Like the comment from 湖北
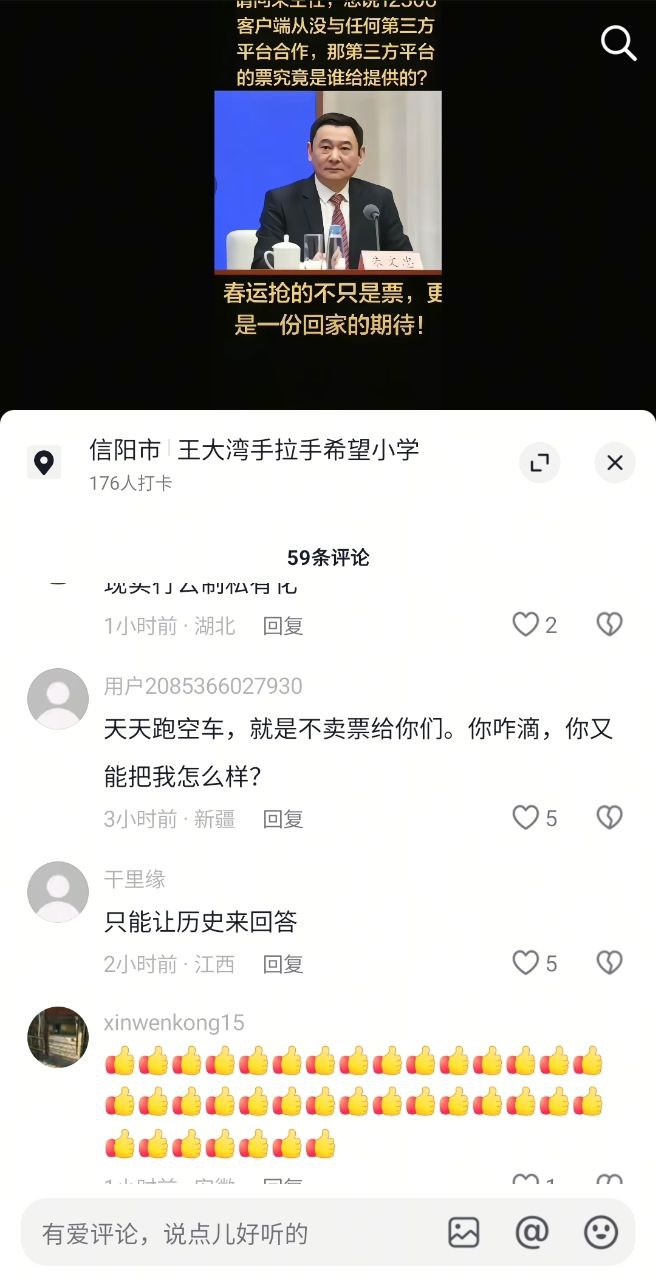Screen dimensions: 656x1280 coord(526,625)
